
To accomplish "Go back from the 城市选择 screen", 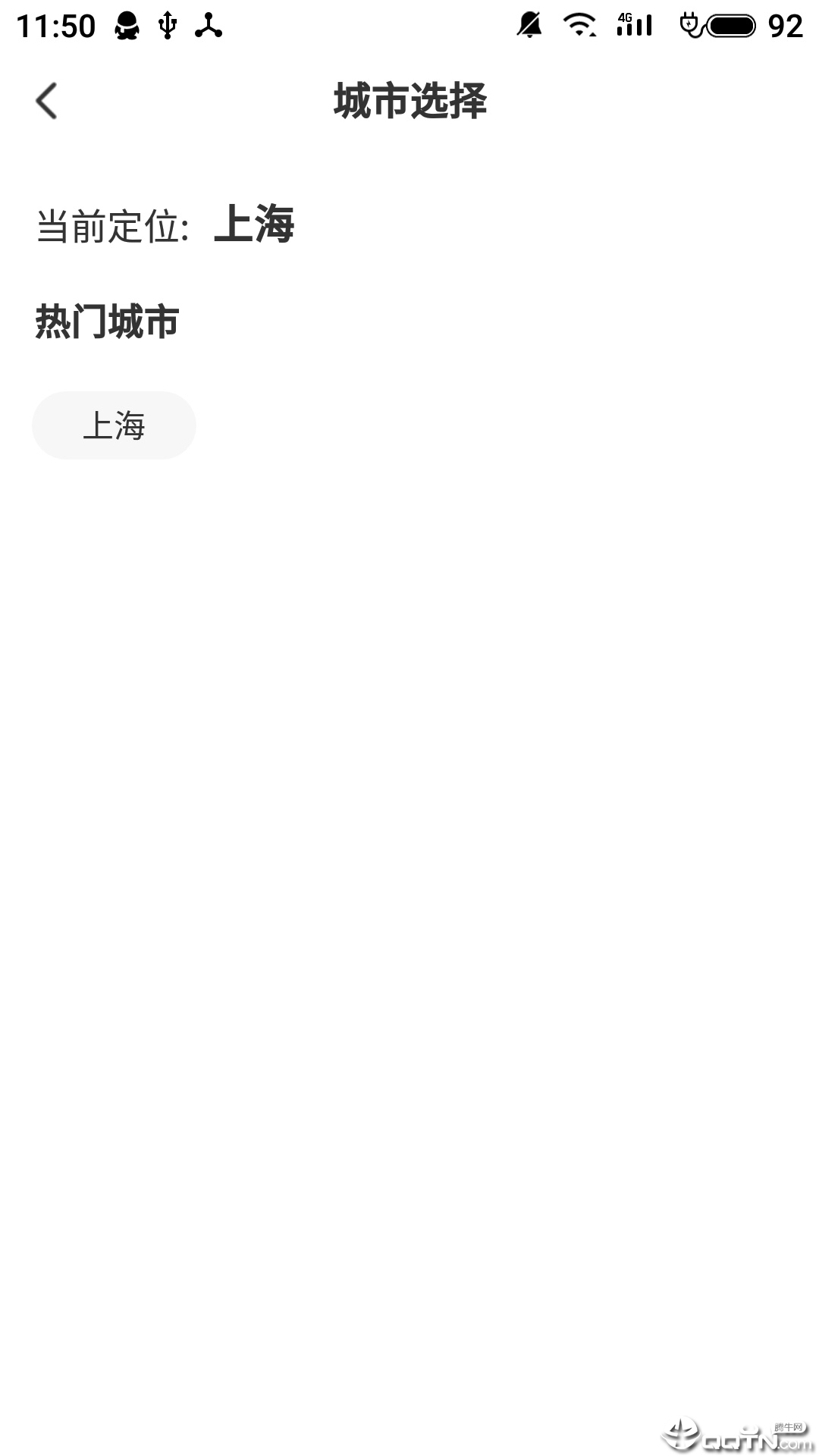I will click(x=47, y=101).
